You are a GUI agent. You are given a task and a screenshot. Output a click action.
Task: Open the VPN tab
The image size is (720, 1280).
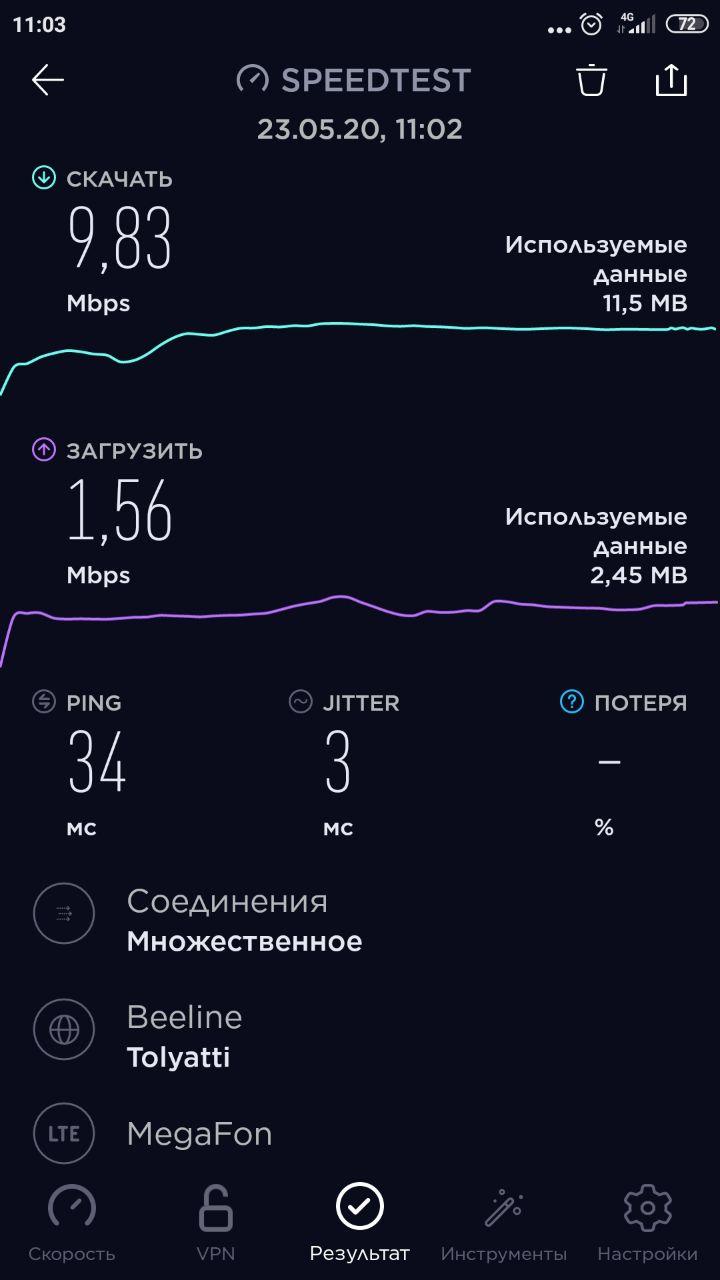click(216, 1222)
